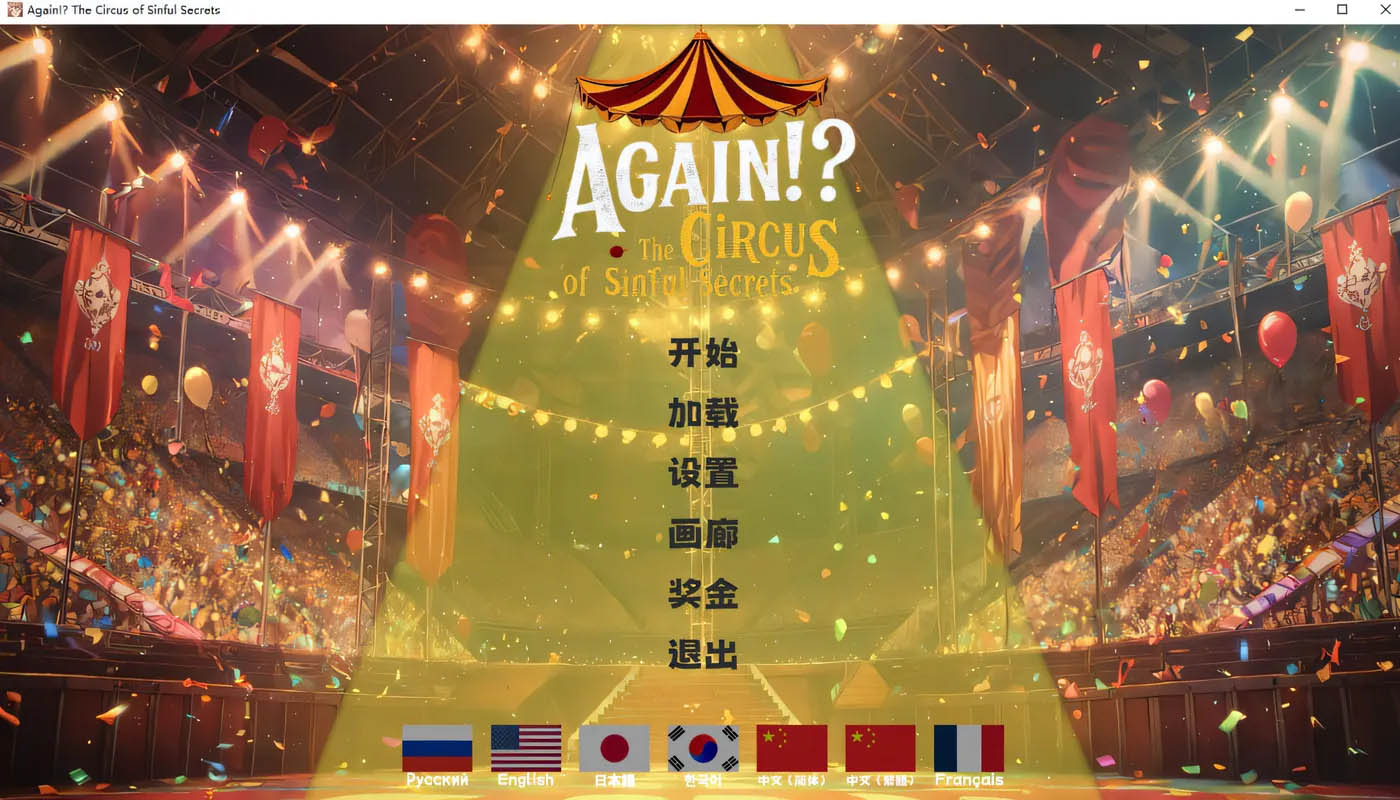
Task: Close the game window
Action: click(1383, 10)
